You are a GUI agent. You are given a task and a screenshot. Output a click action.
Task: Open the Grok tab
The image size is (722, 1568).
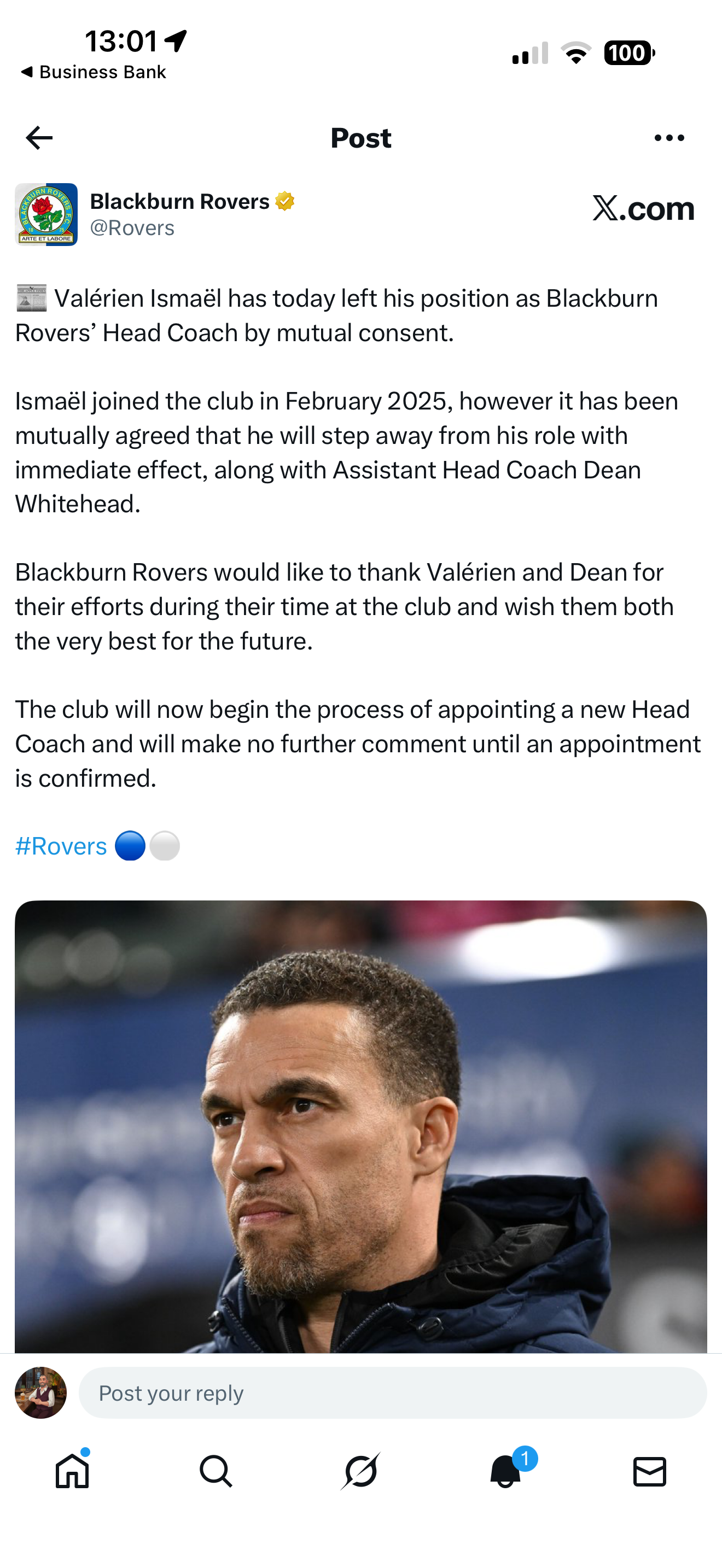[360, 1472]
